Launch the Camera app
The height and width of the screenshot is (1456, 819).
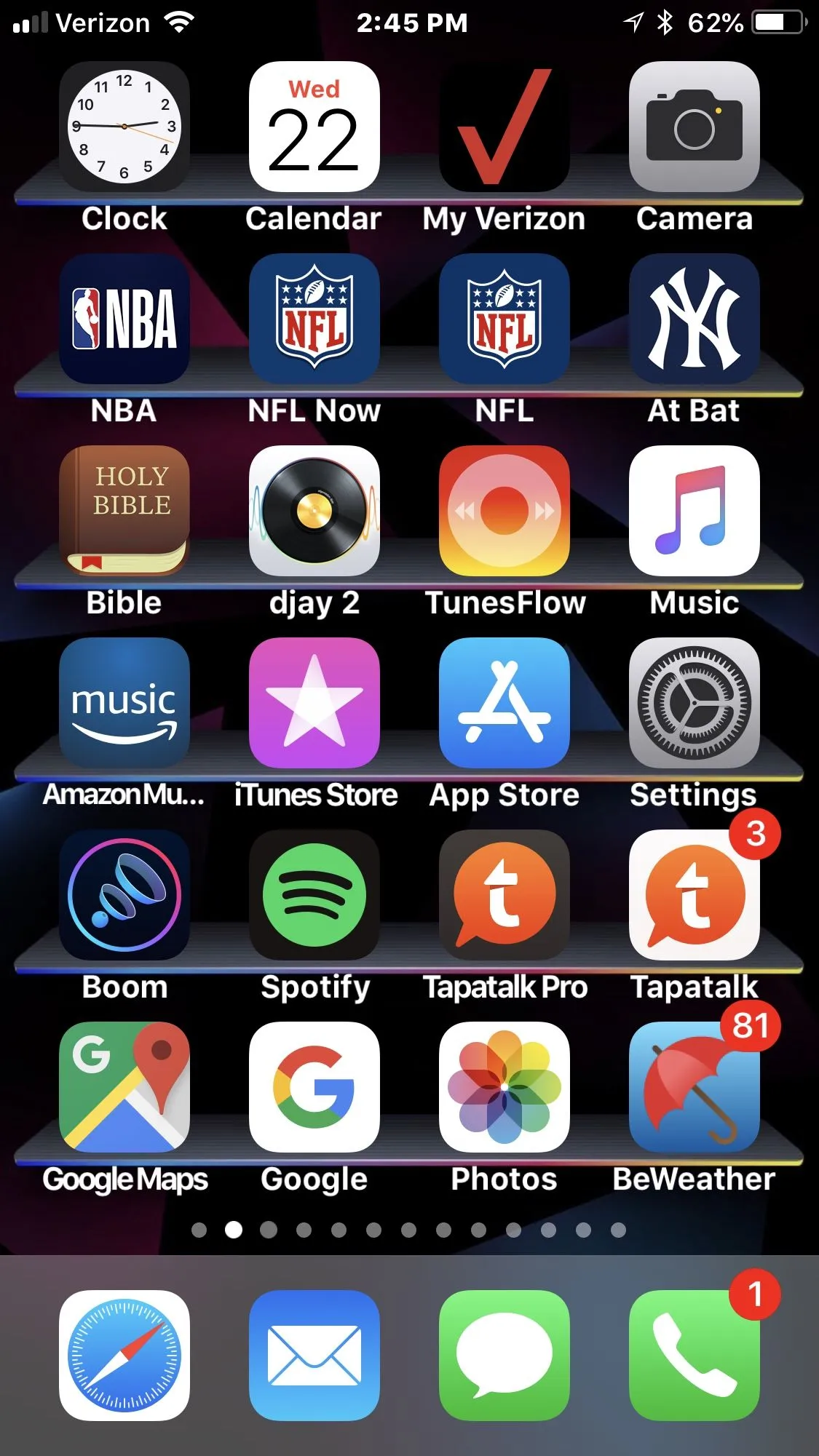[694, 127]
